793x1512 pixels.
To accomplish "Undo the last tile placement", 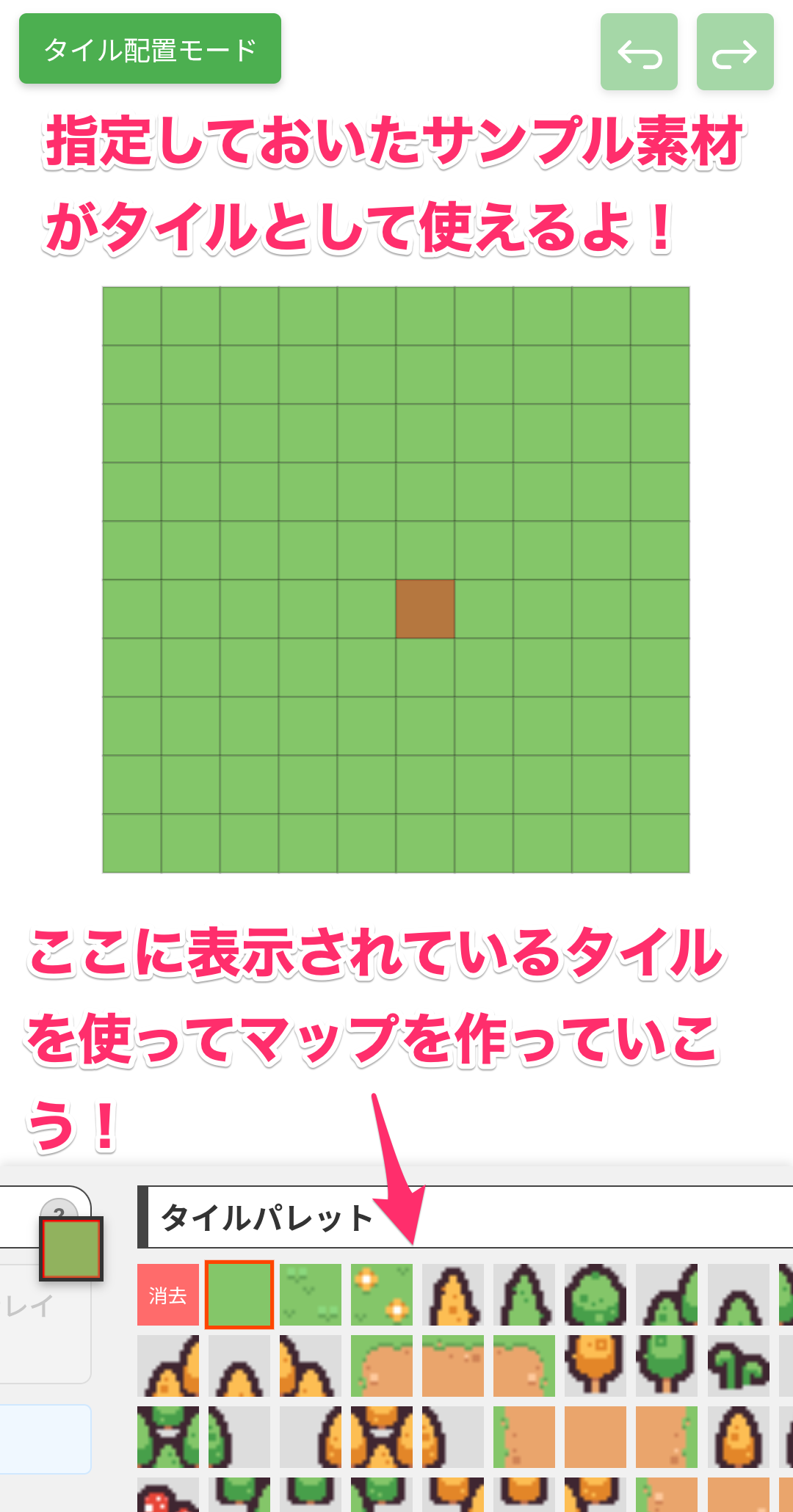I will point(639,53).
